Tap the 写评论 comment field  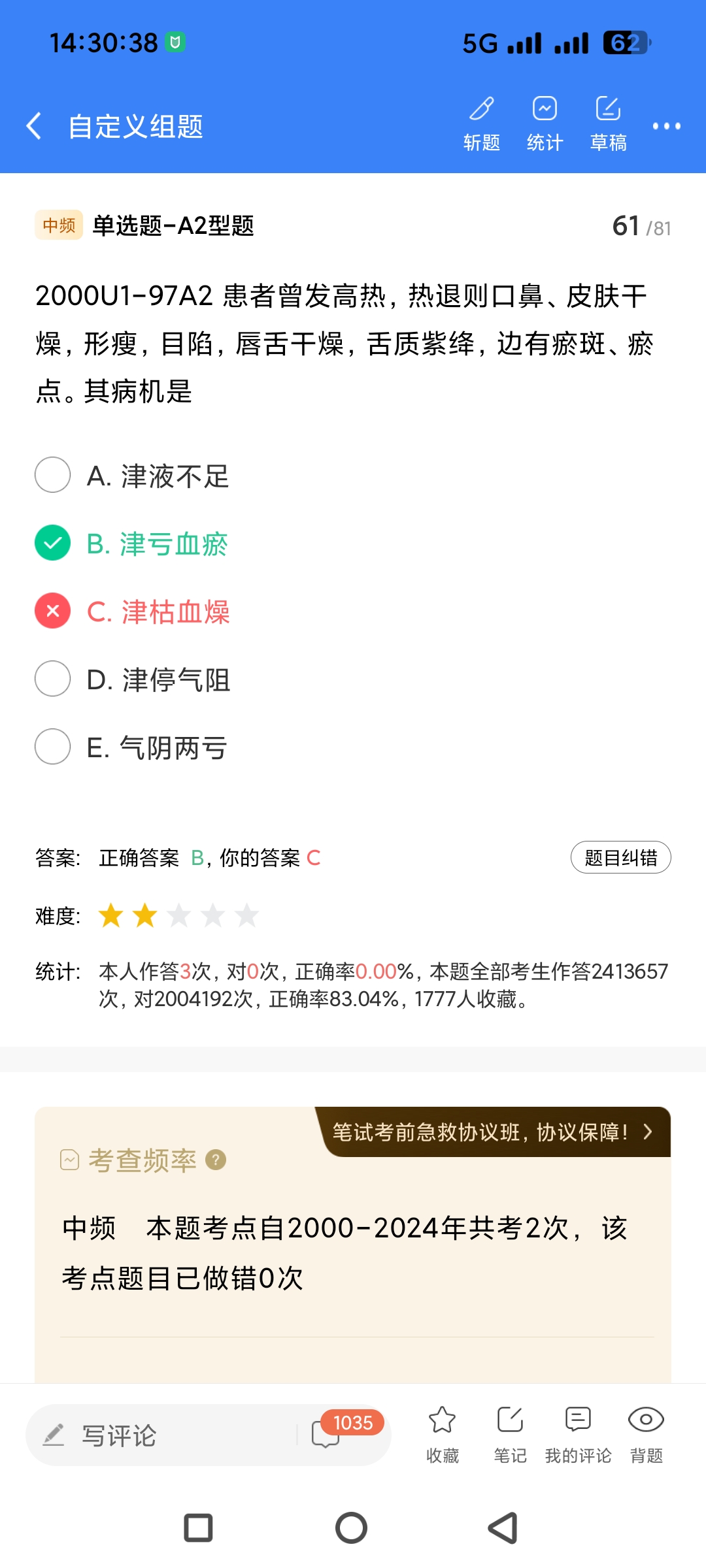coord(163,1435)
